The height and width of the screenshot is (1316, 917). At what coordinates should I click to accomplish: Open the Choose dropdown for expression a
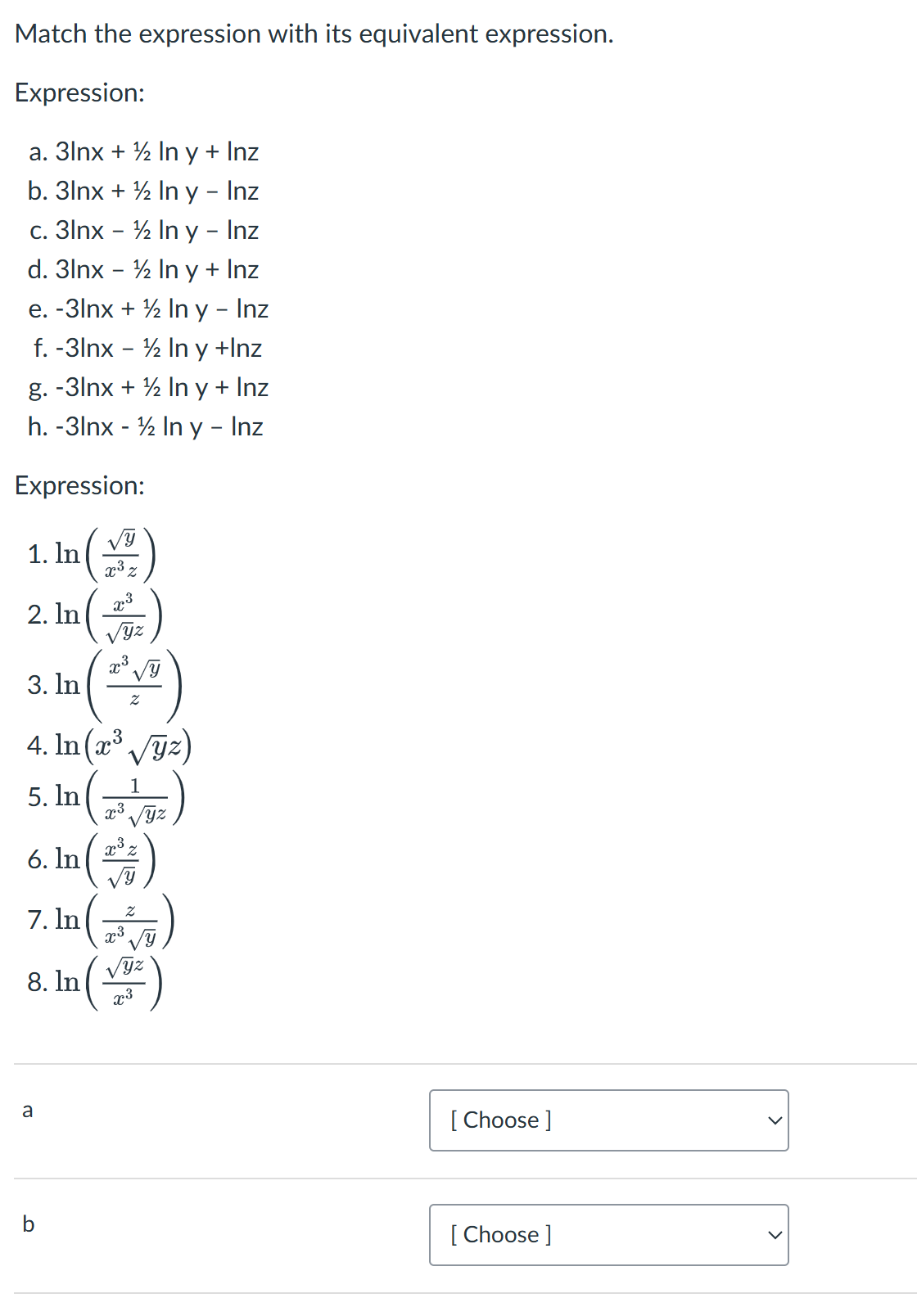(608, 1120)
